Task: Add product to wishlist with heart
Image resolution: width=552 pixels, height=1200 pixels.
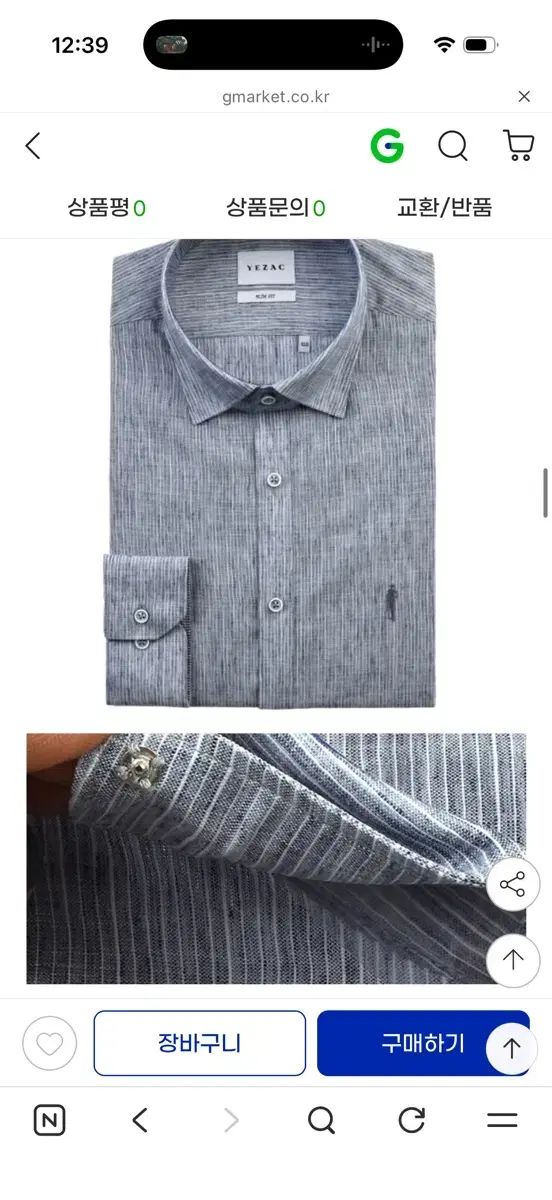Action: click(49, 1044)
